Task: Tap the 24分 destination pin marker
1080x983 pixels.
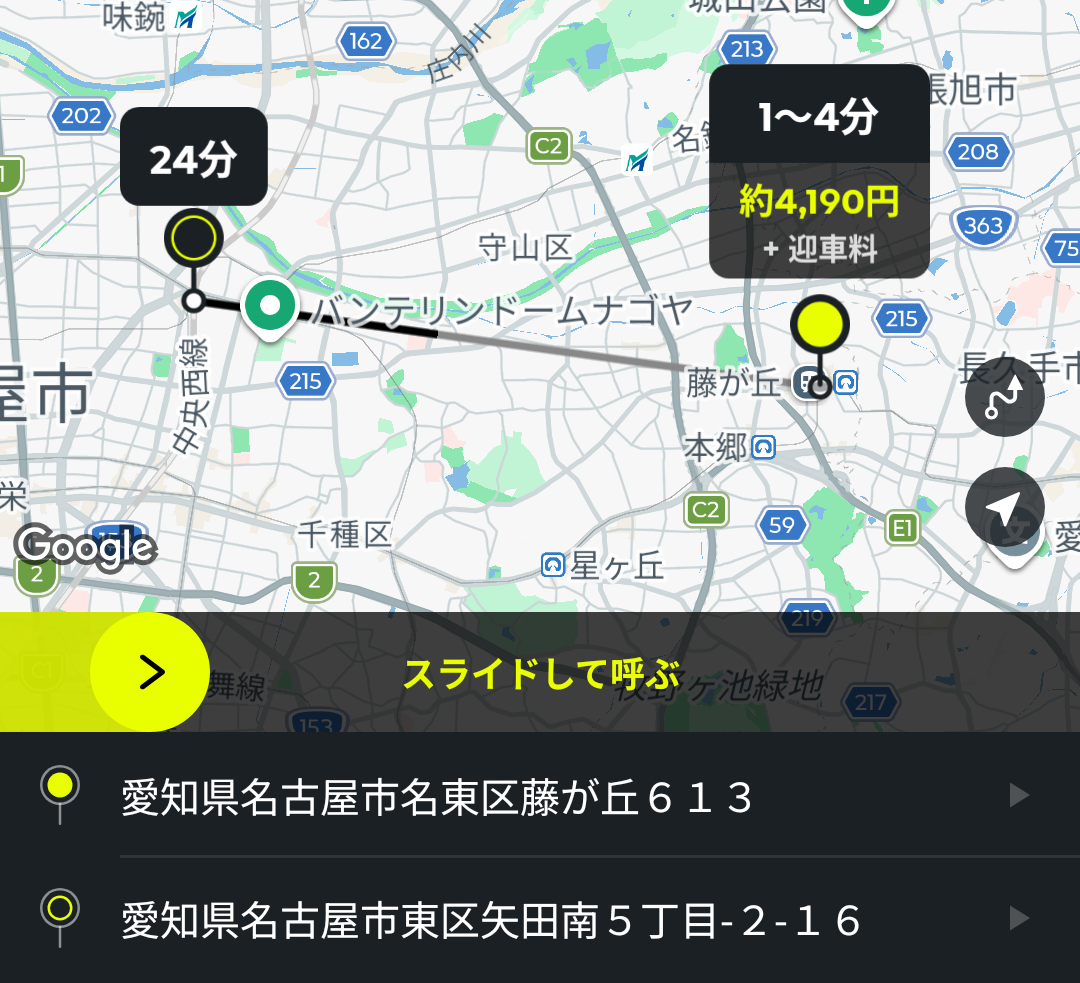Action: pos(194,239)
